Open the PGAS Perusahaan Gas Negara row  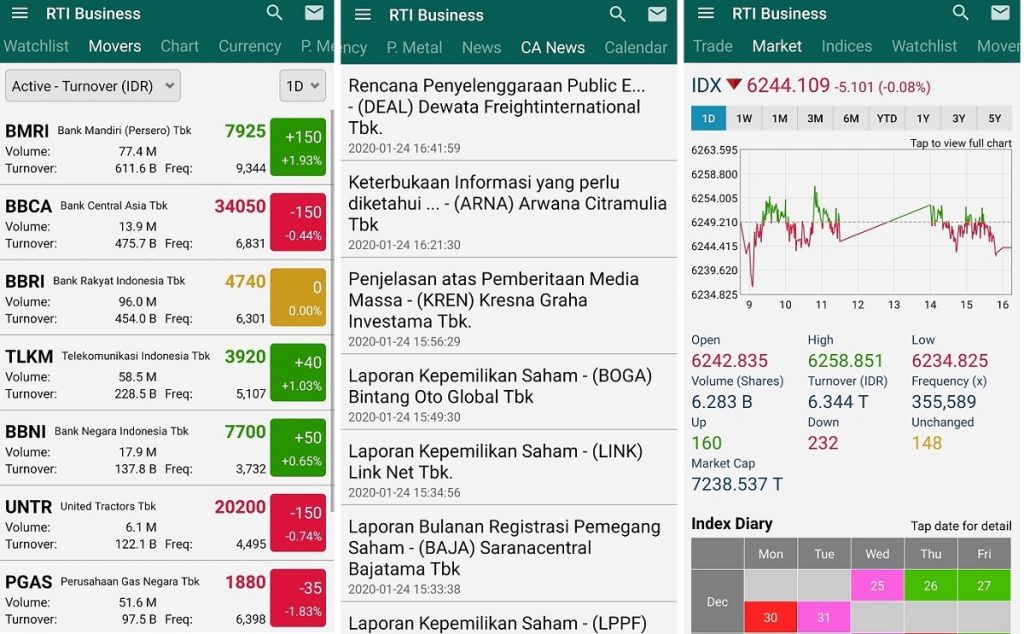(135, 598)
